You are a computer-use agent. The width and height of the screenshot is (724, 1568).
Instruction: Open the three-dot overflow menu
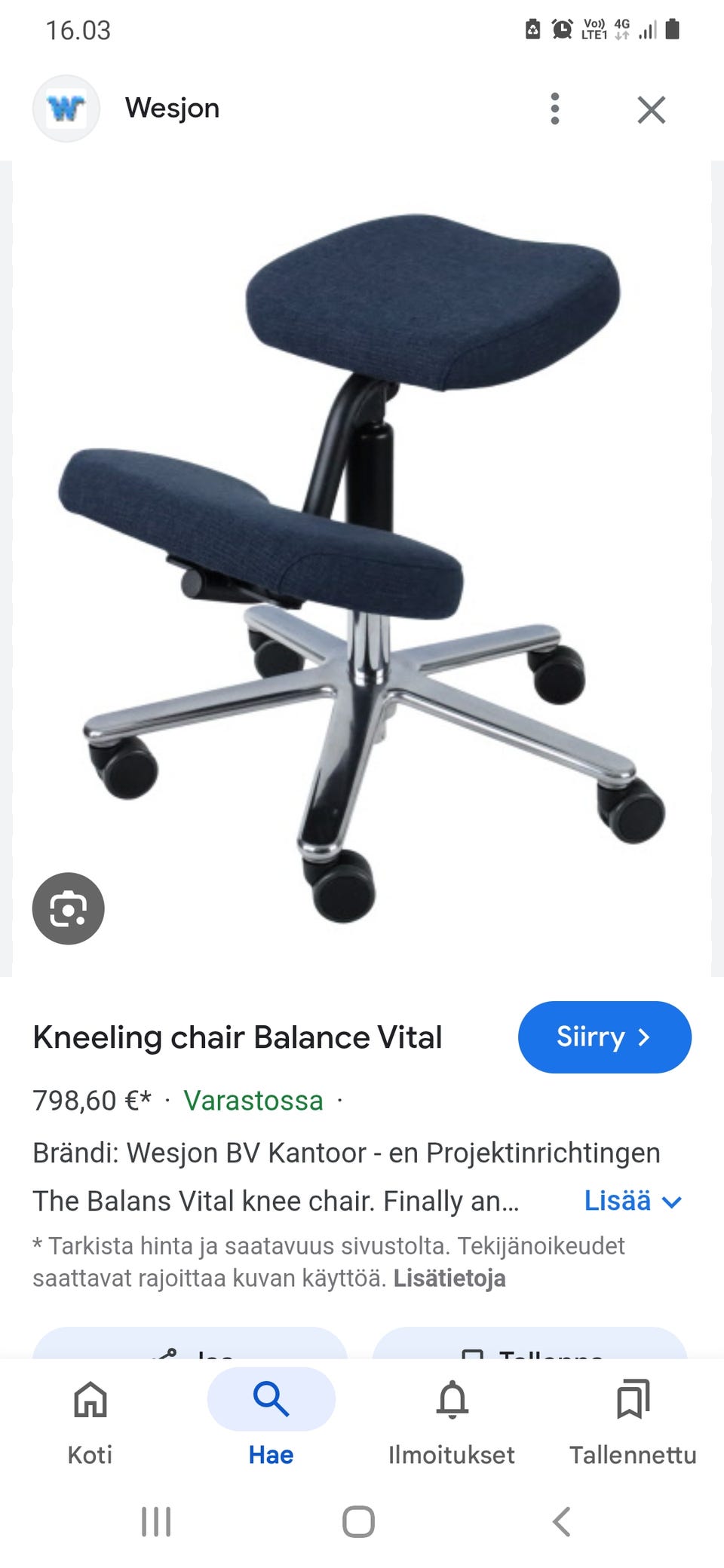pos(555,109)
